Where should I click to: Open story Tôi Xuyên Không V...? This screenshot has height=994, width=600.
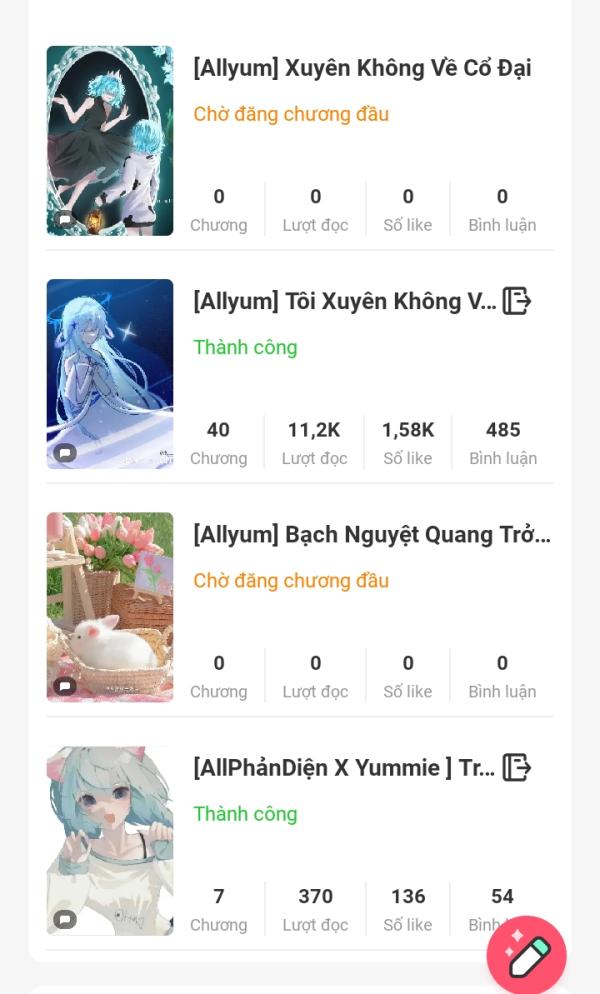coord(344,301)
